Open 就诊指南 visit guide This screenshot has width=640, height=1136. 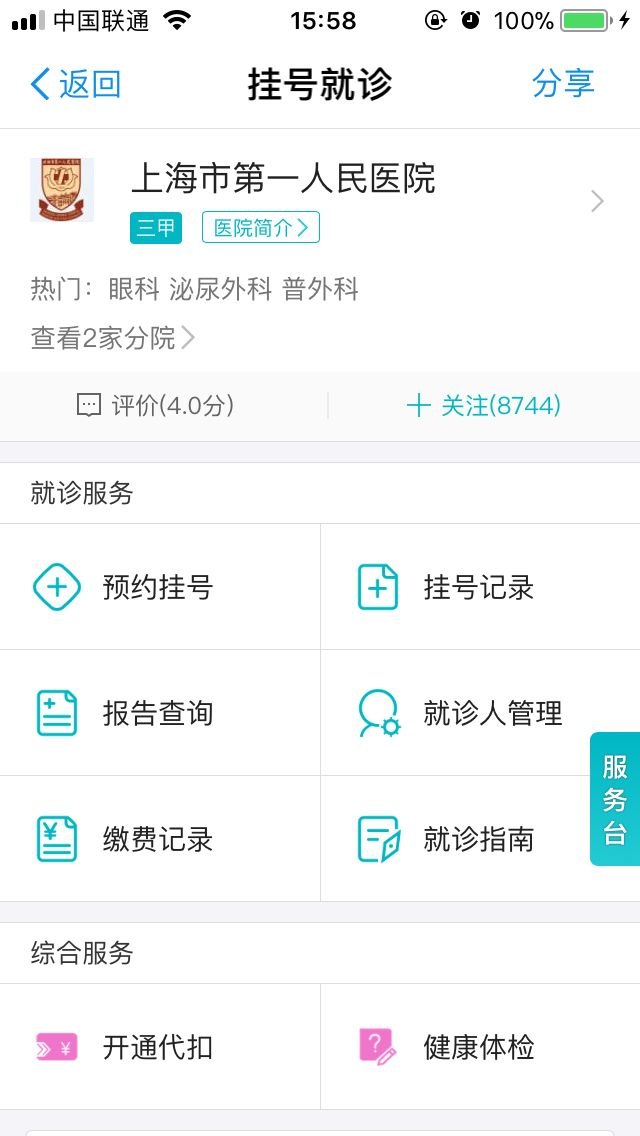point(476,839)
